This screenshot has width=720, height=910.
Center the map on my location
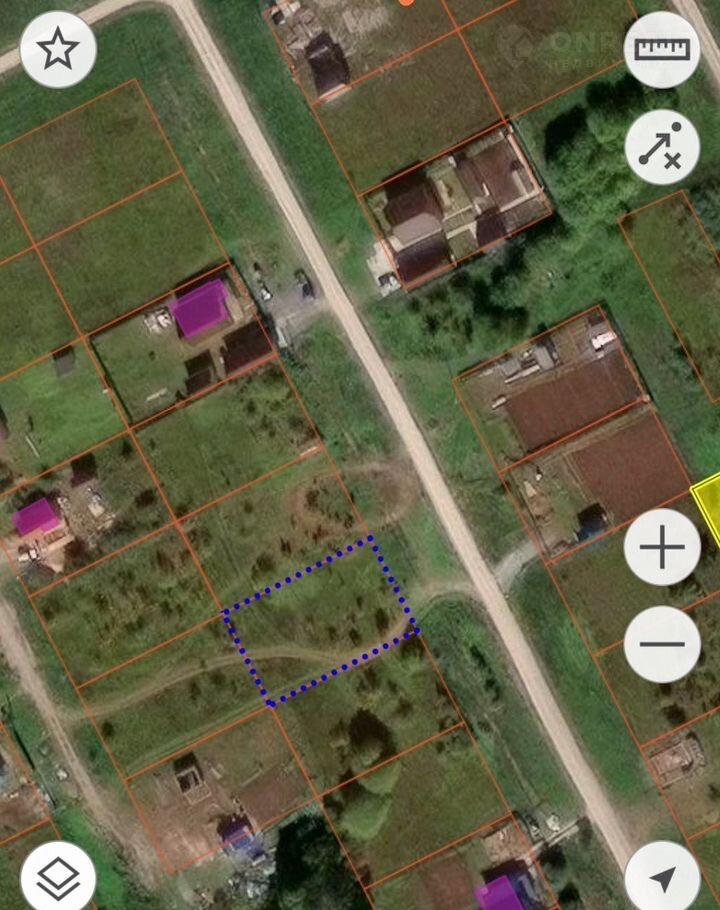point(661,878)
